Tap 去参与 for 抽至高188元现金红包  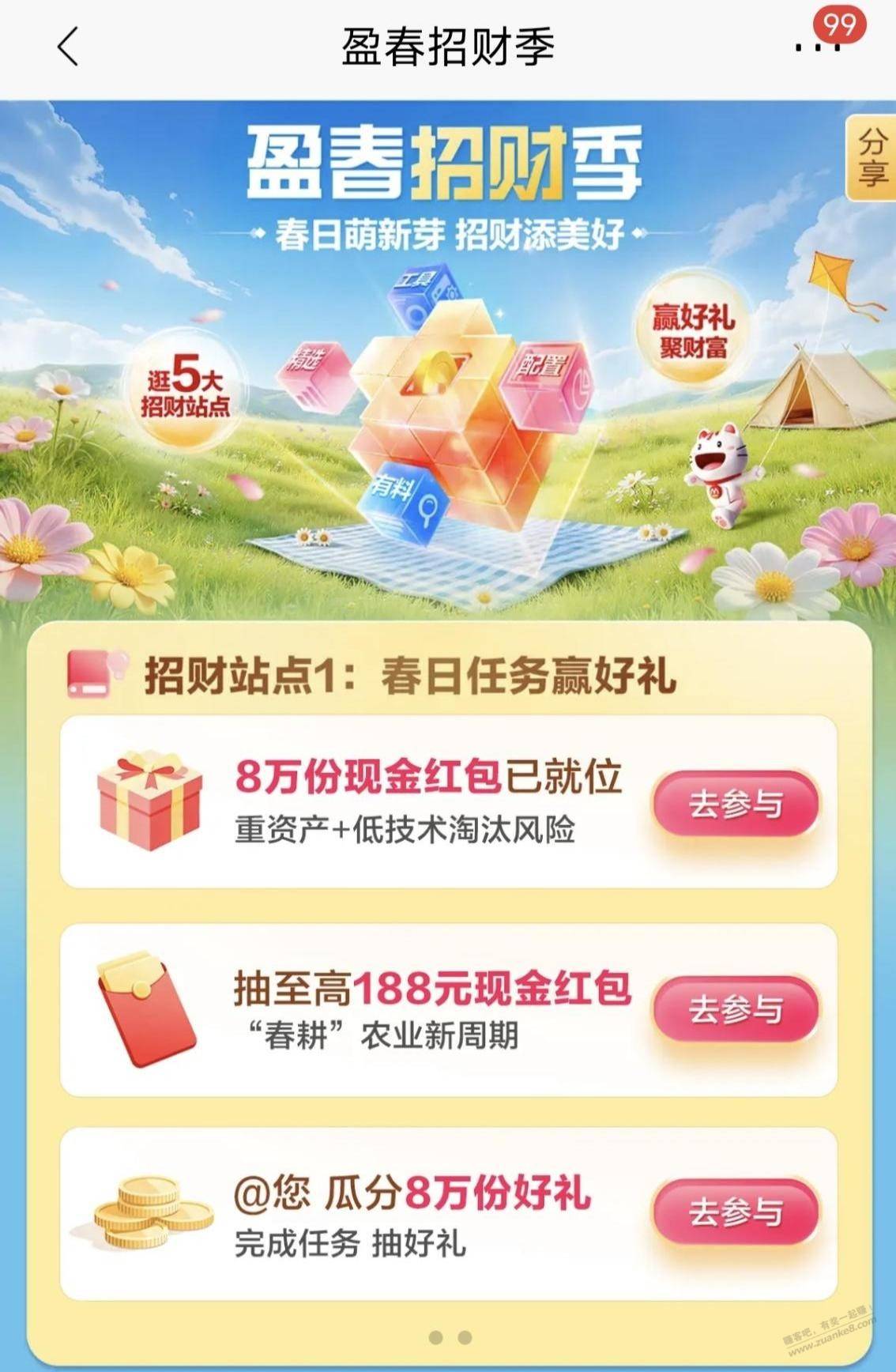tap(735, 1009)
